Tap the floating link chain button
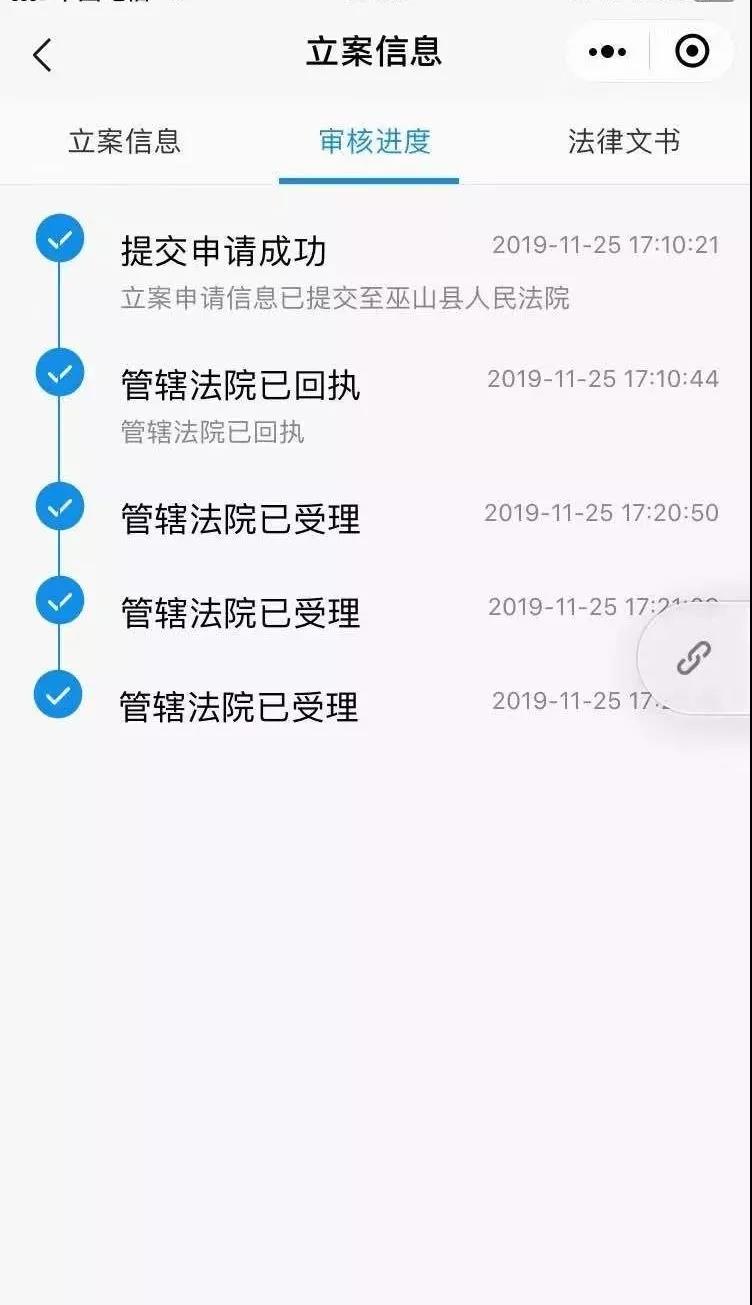Screen dimensions: 752x1305 [694, 658]
